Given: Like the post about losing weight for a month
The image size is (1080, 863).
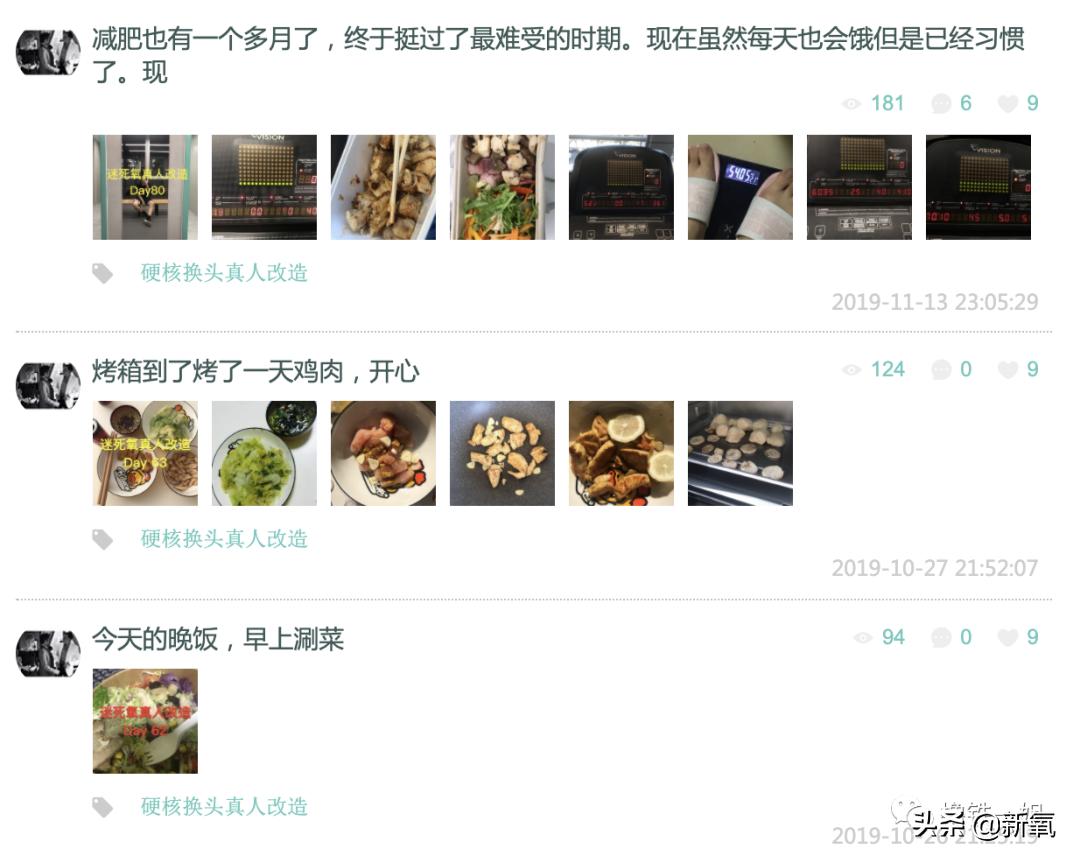Looking at the screenshot, I should coord(1008,104).
